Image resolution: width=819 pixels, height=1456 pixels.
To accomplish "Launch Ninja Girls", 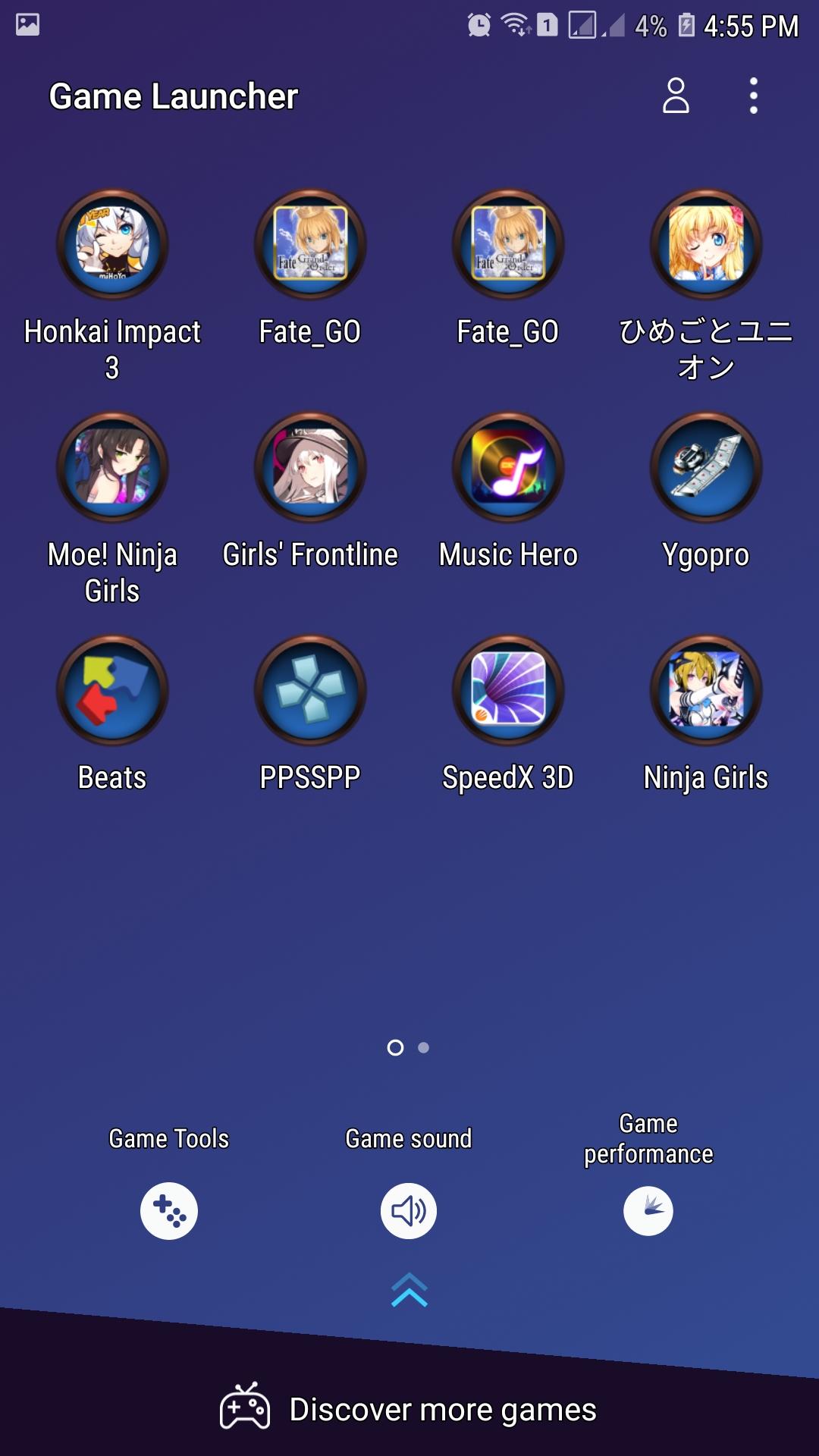I will pos(705,690).
